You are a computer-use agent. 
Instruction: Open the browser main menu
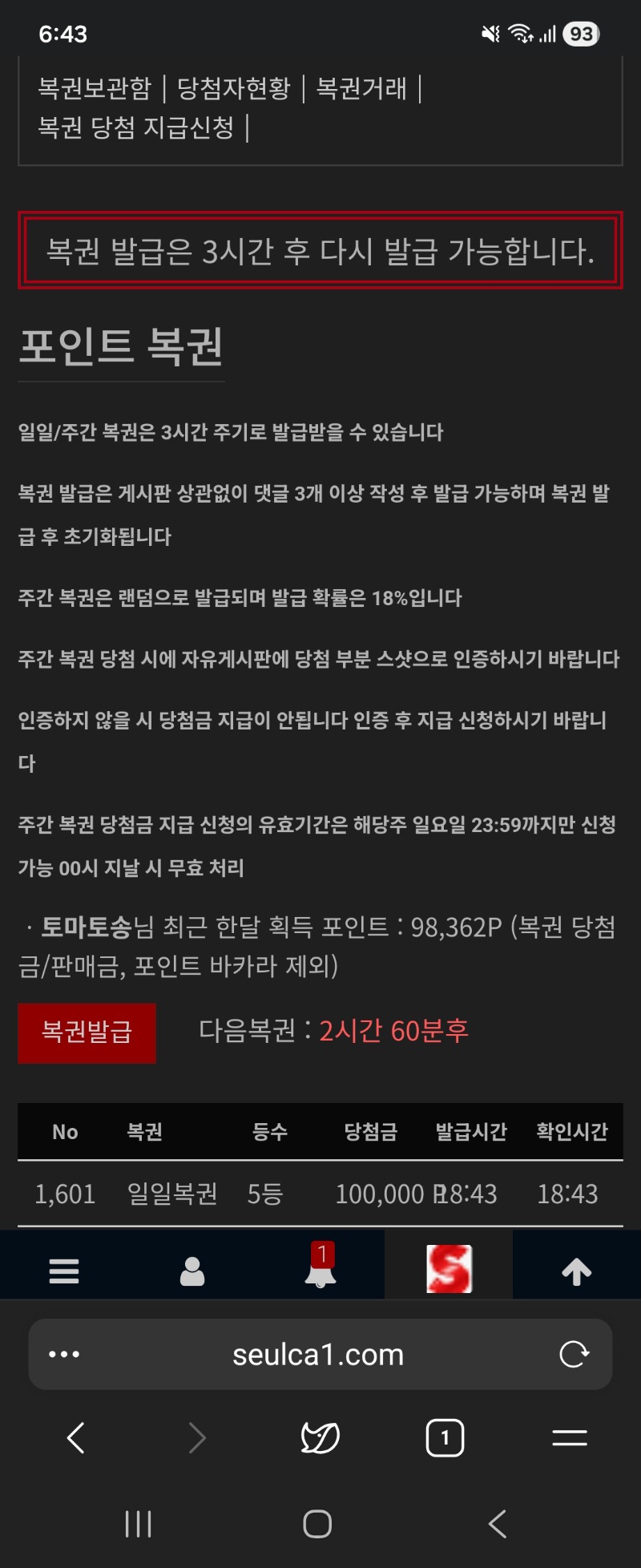click(570, 1437)
